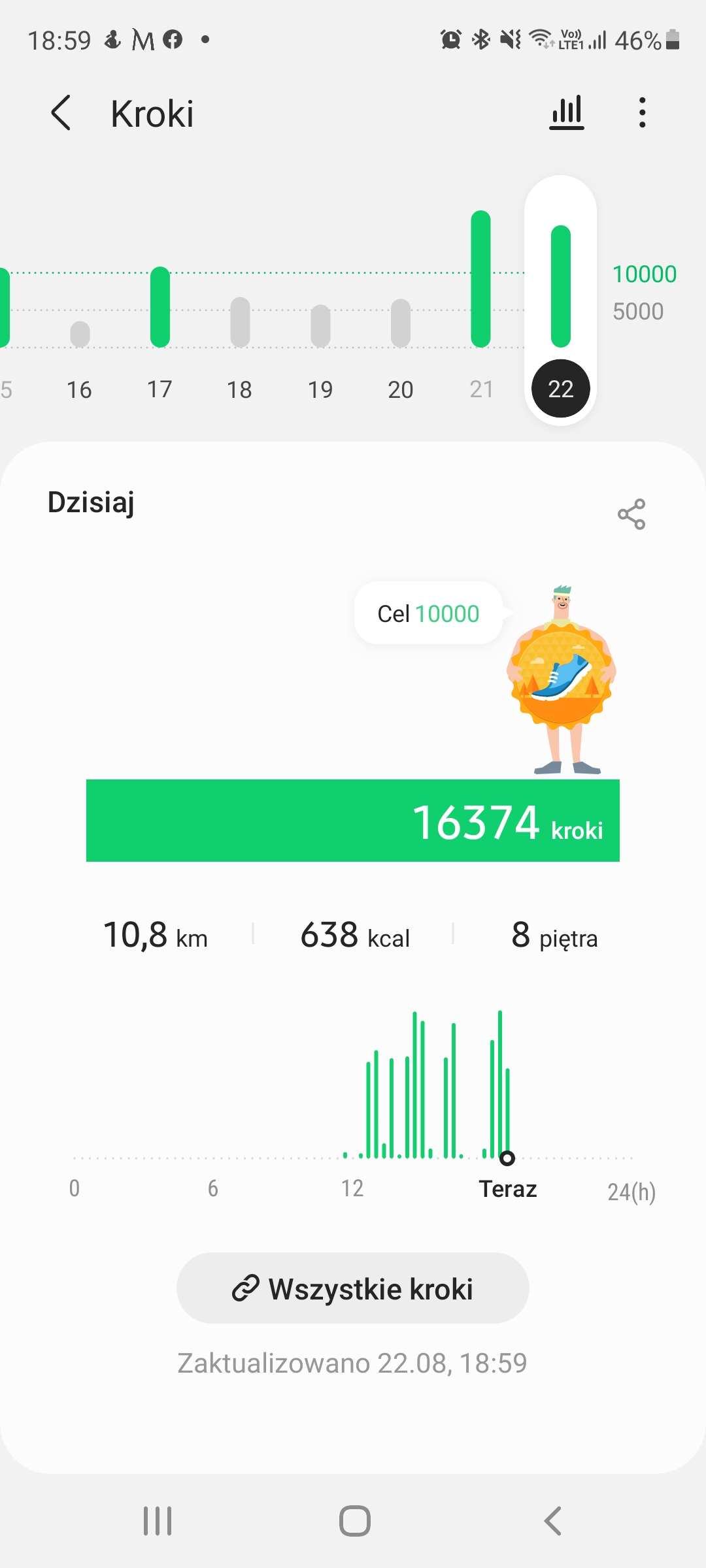Open the step trends chart icon

pos(566,113)
